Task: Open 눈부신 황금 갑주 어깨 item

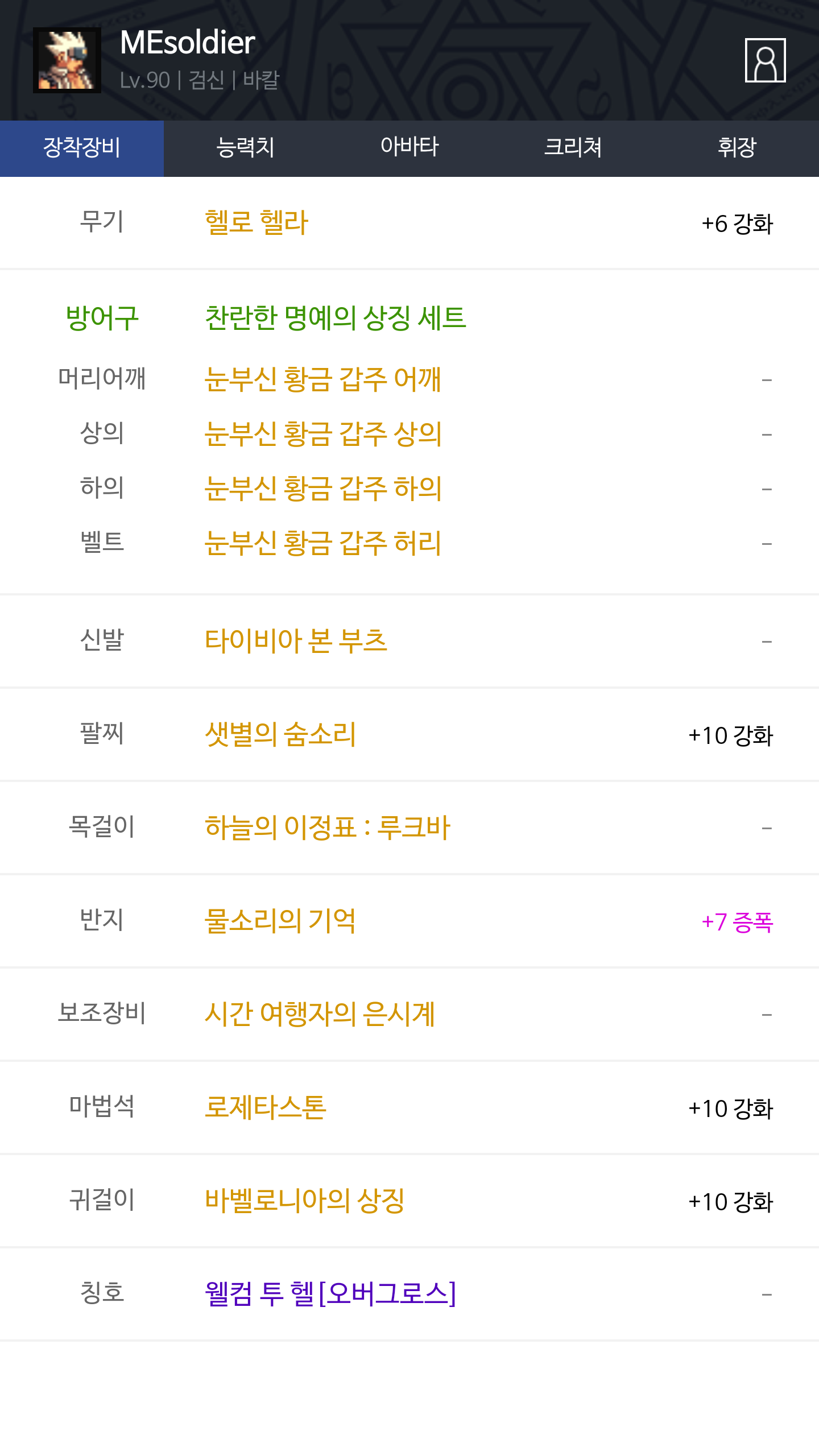Action: click(322, 379)
